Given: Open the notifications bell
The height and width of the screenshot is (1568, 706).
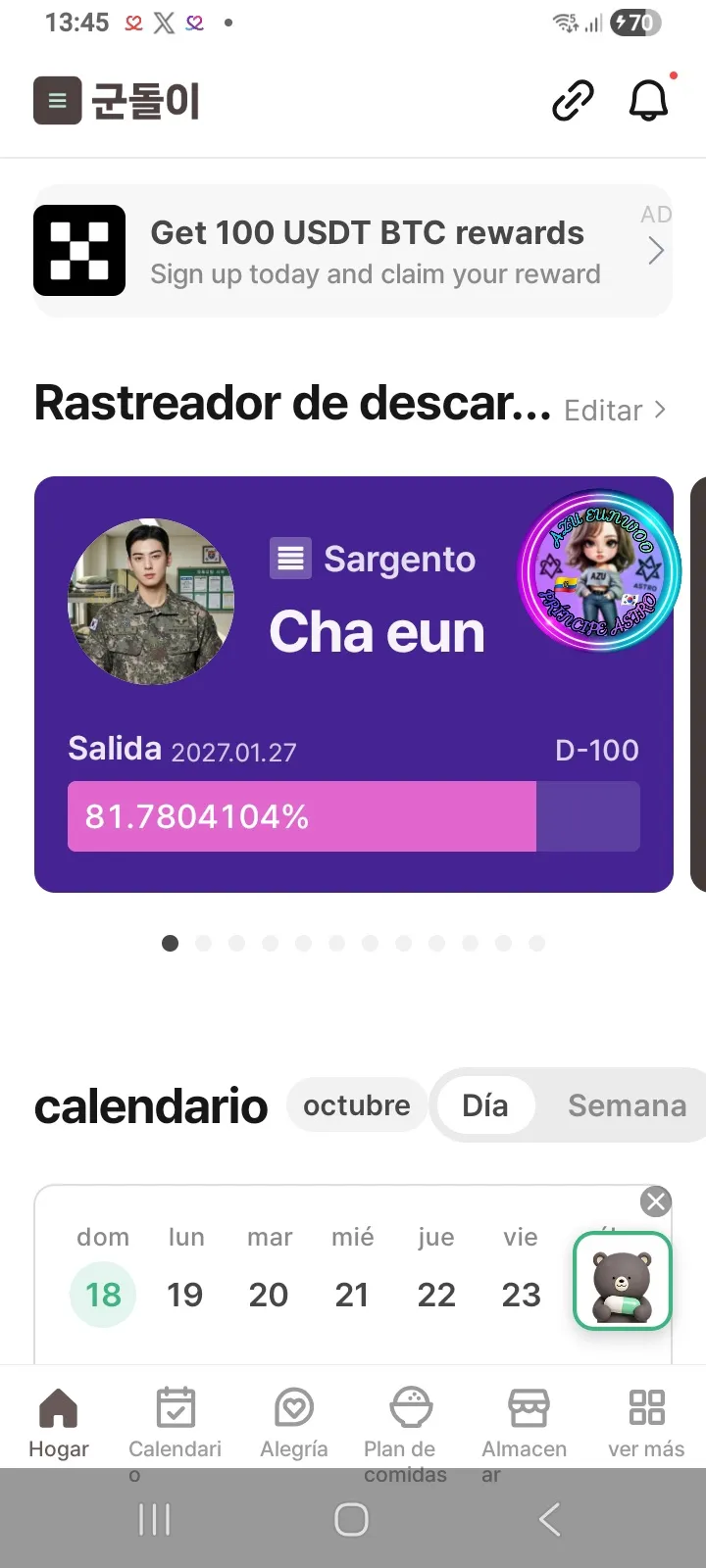Looking at the screenshot, I should [x=648, y=100].
